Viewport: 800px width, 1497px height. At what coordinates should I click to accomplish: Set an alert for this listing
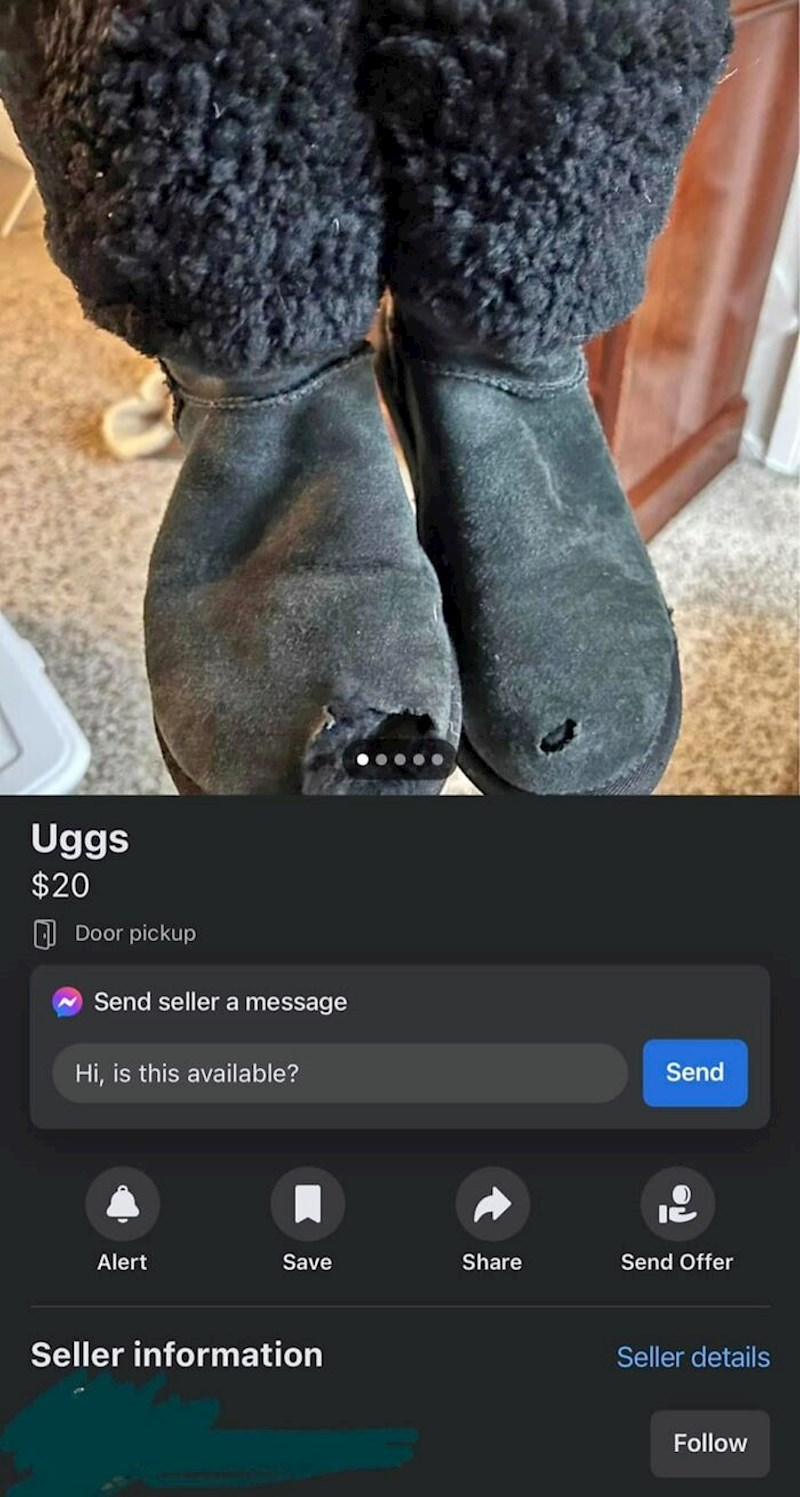click(x=122, y=1205)
